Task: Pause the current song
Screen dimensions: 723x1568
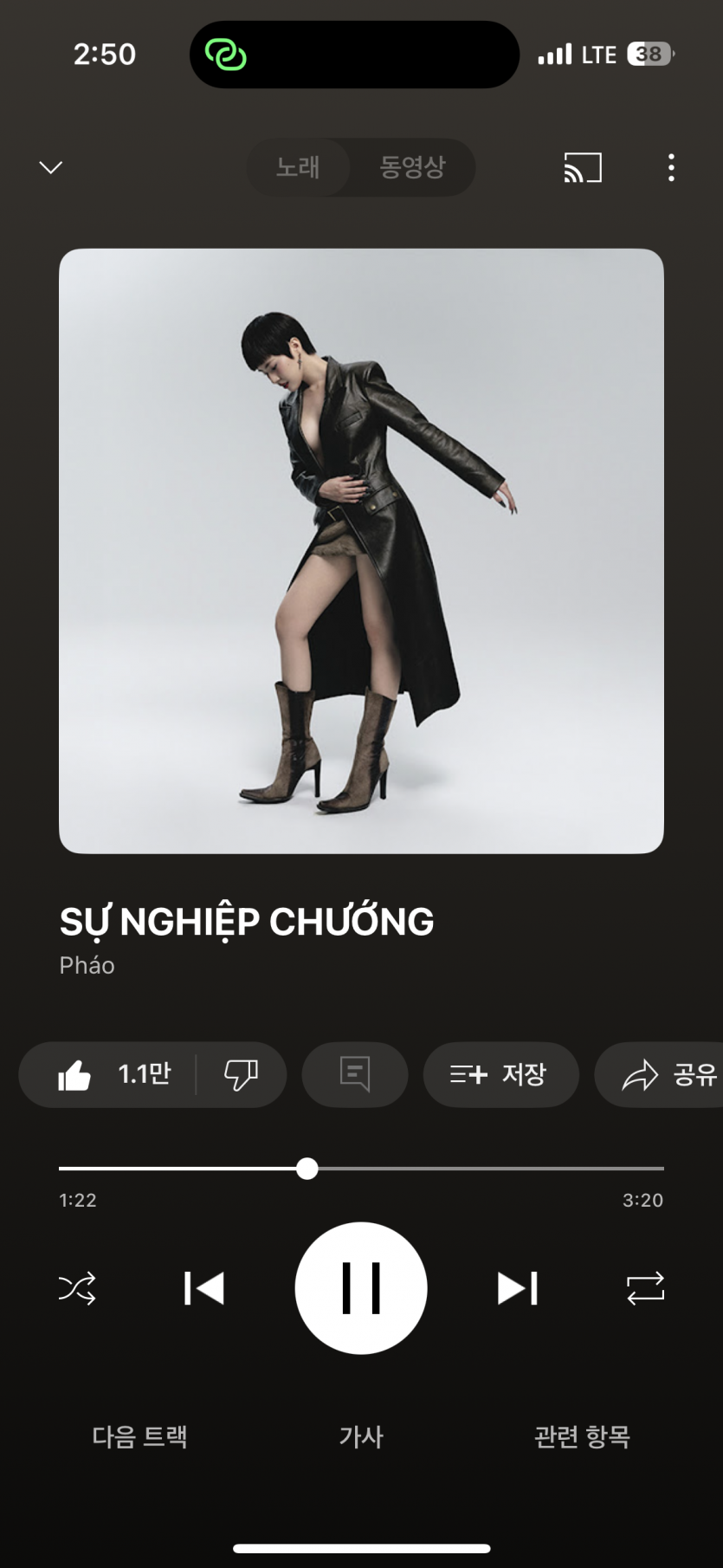Action: pyautogui.click(x=361, y=1288)
